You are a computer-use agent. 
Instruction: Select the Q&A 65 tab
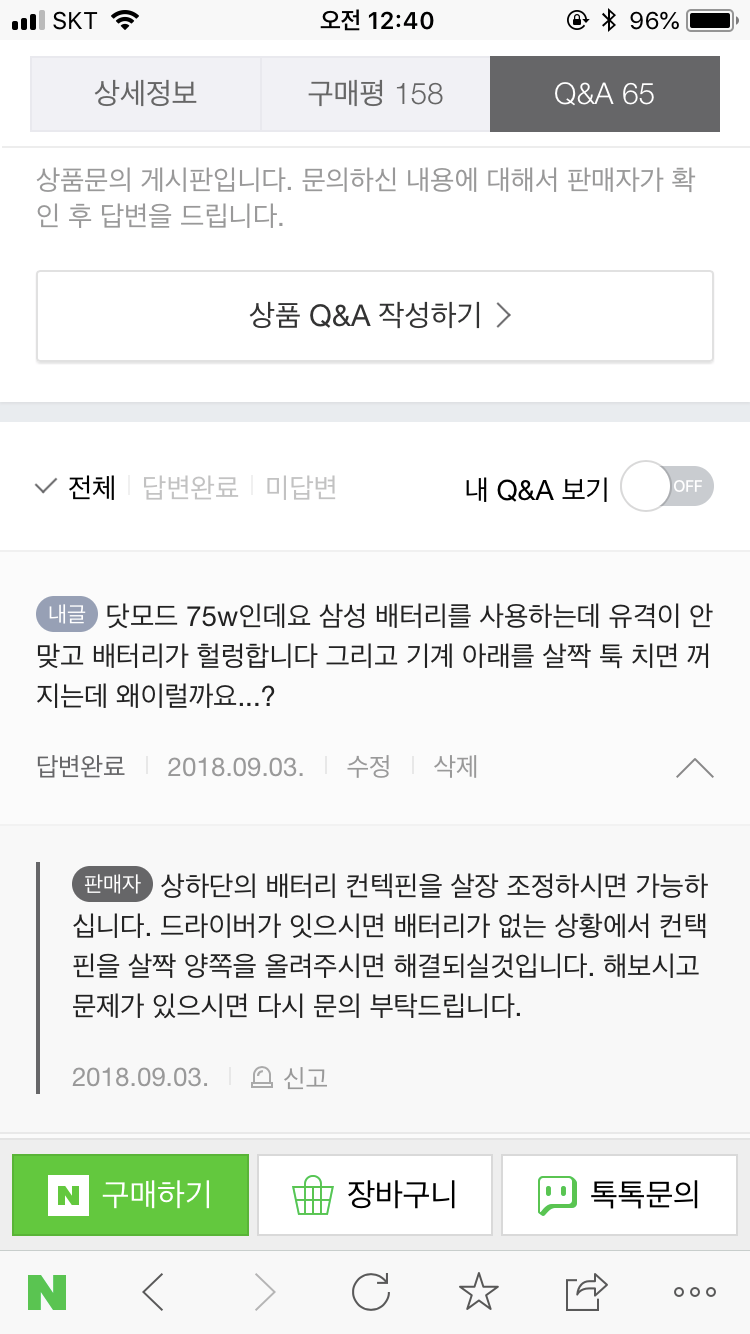click(604, 94)
